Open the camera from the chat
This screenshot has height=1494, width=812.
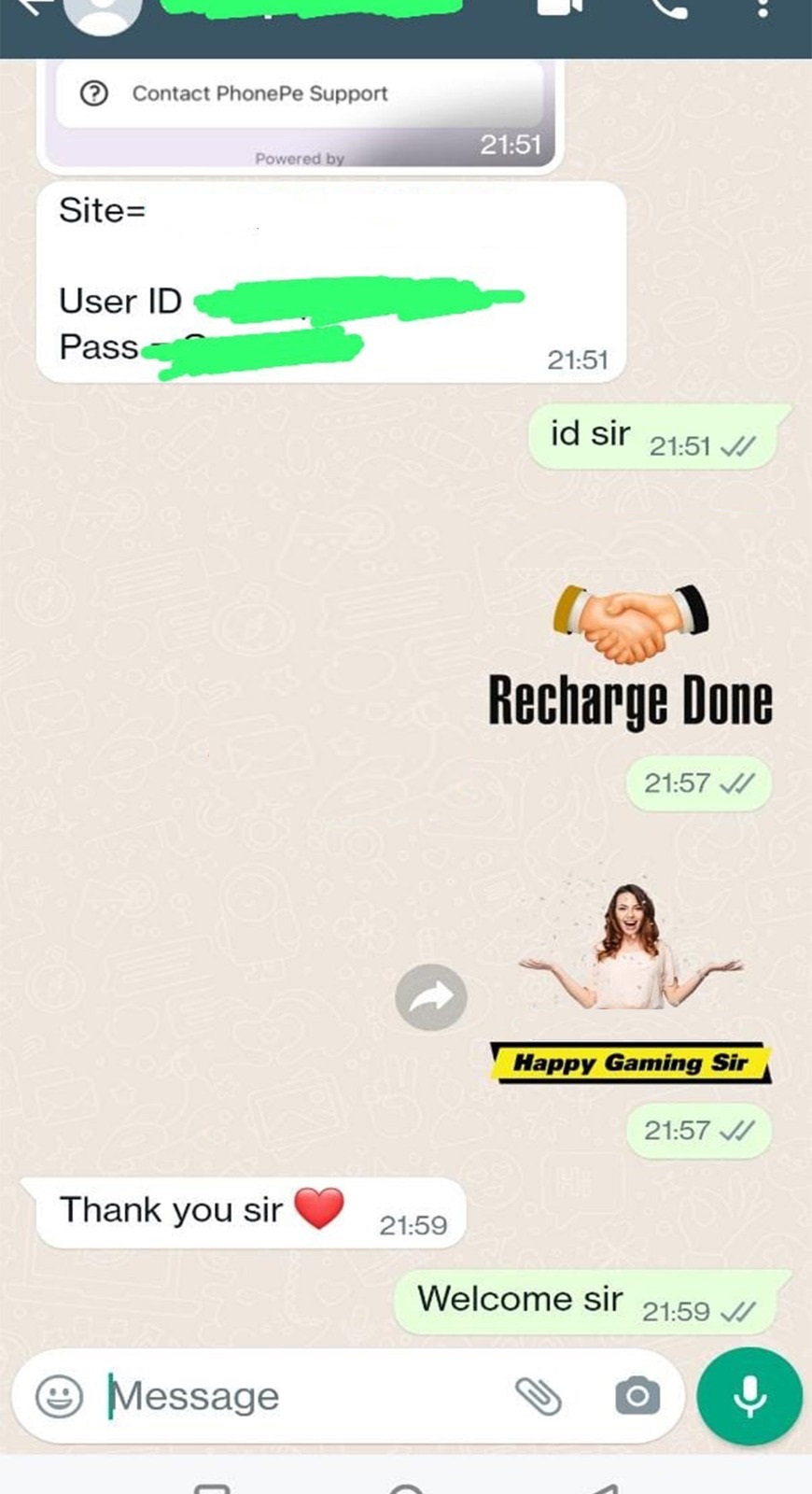[x=637, y=1397]
